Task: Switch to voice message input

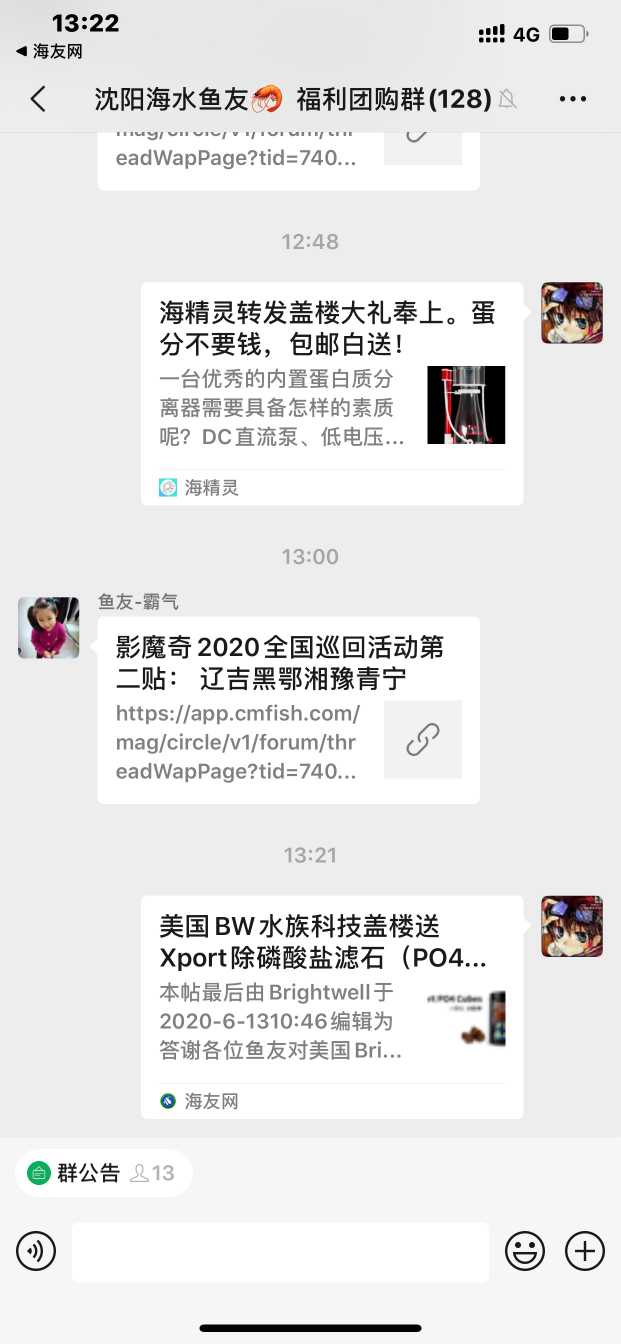Action: pyautogui.click(x=36, y=1251)
